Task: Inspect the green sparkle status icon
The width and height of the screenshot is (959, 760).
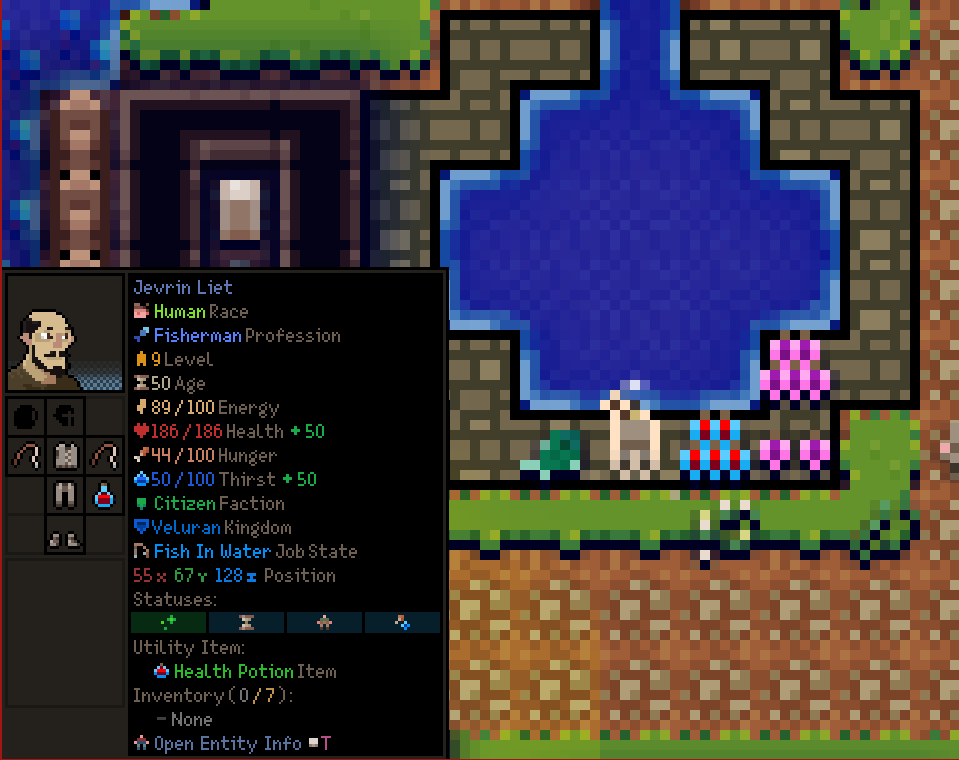Action: tap(169, 622)
